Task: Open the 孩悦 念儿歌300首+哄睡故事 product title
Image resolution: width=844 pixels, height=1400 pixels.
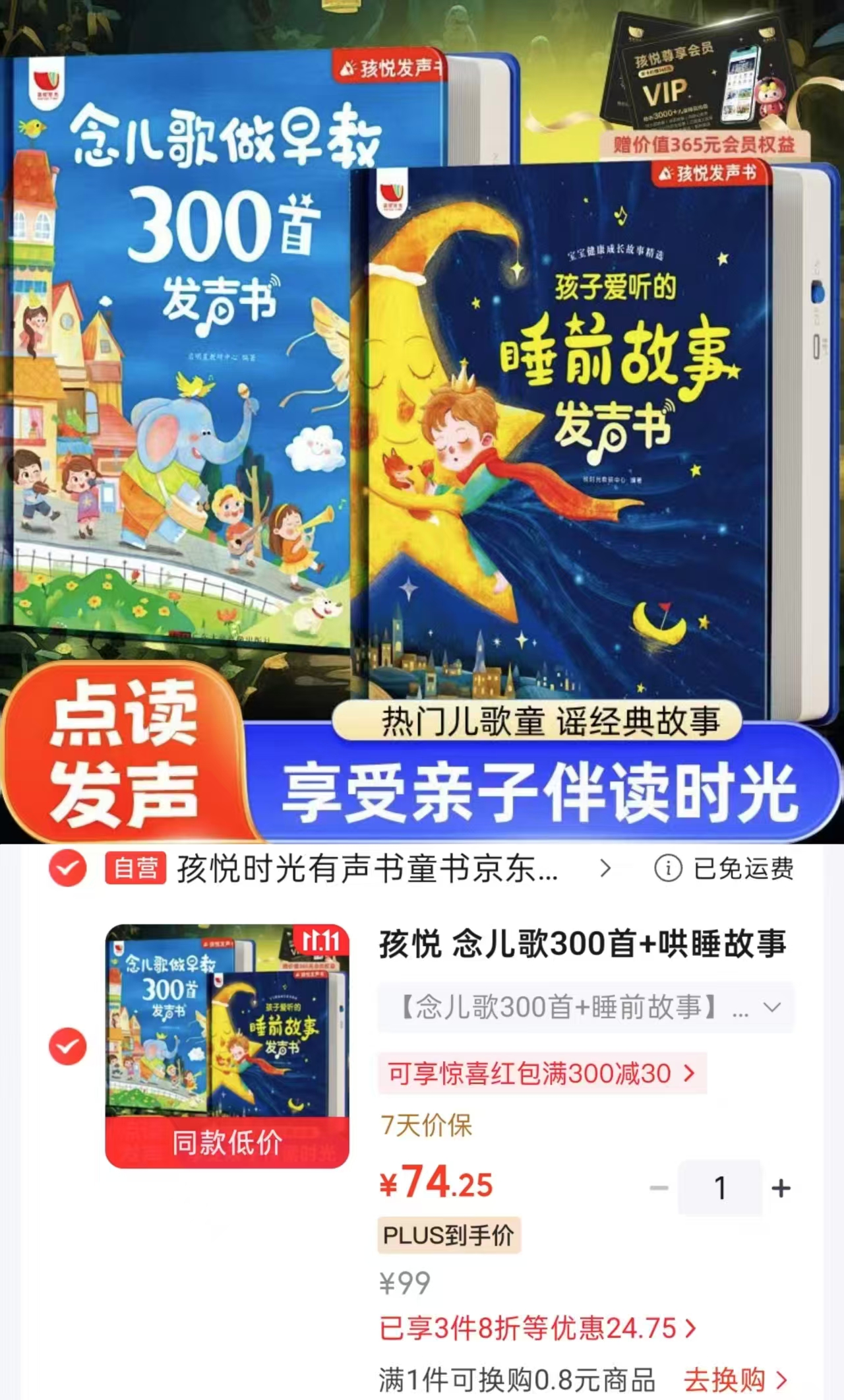Action: click(583, 943)
